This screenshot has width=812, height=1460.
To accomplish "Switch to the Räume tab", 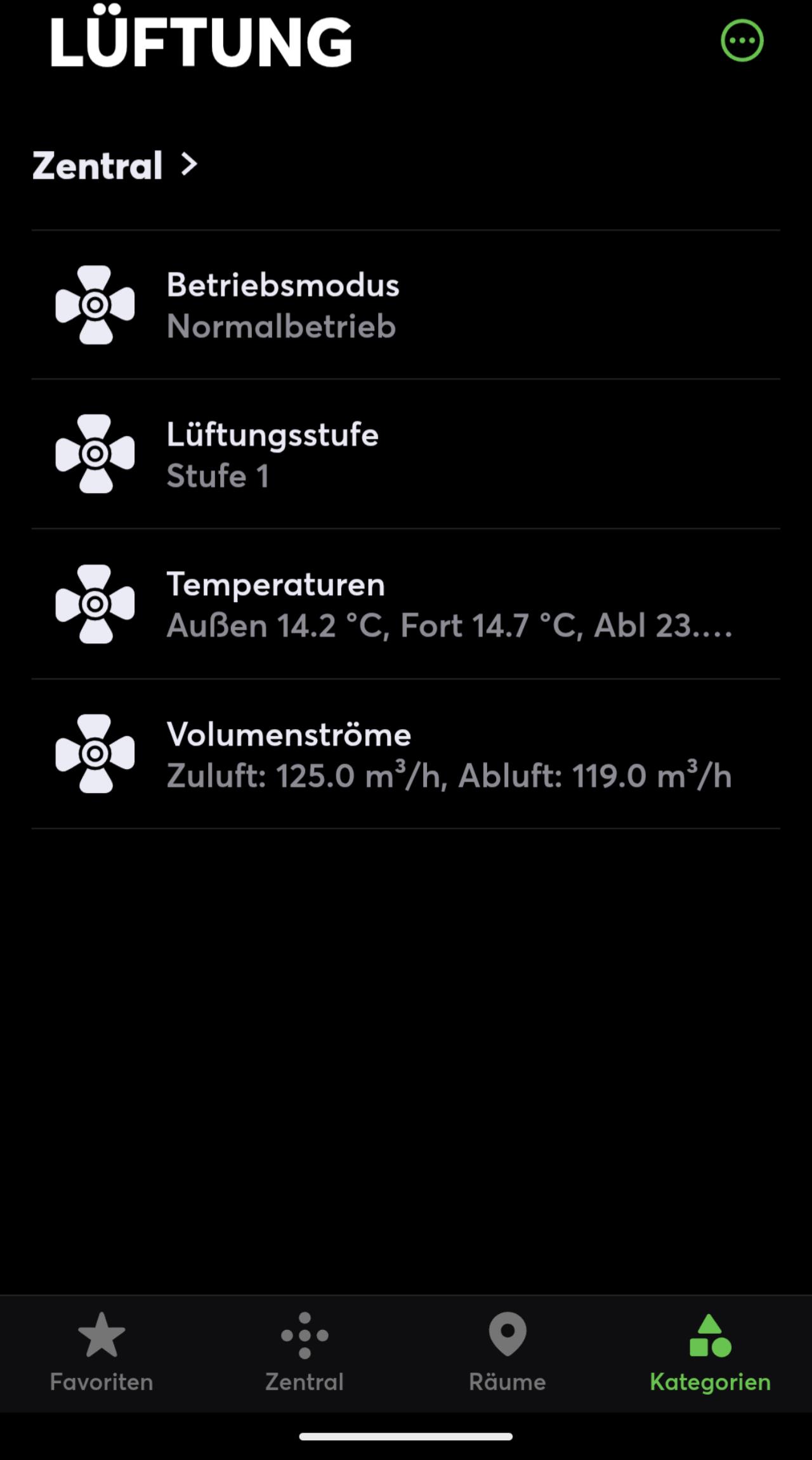I will click(x=507, y=1351).
